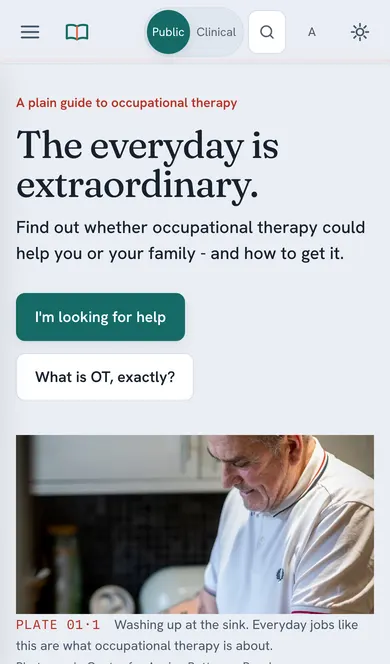Tap the open book logo icon
The width and height of the screenshot is (390, 664).
click(x=77, y=32)
